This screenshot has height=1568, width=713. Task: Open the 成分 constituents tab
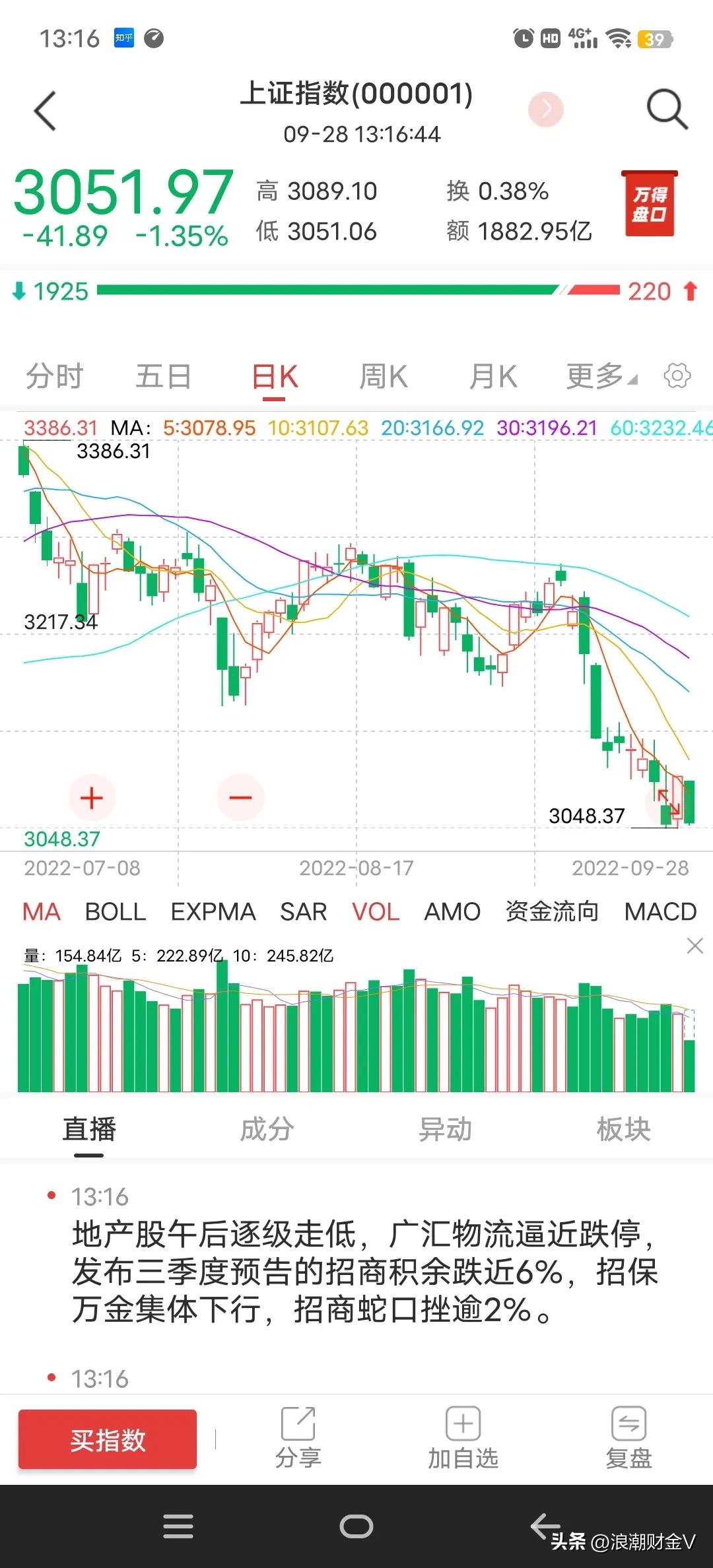click(267, 1130)
